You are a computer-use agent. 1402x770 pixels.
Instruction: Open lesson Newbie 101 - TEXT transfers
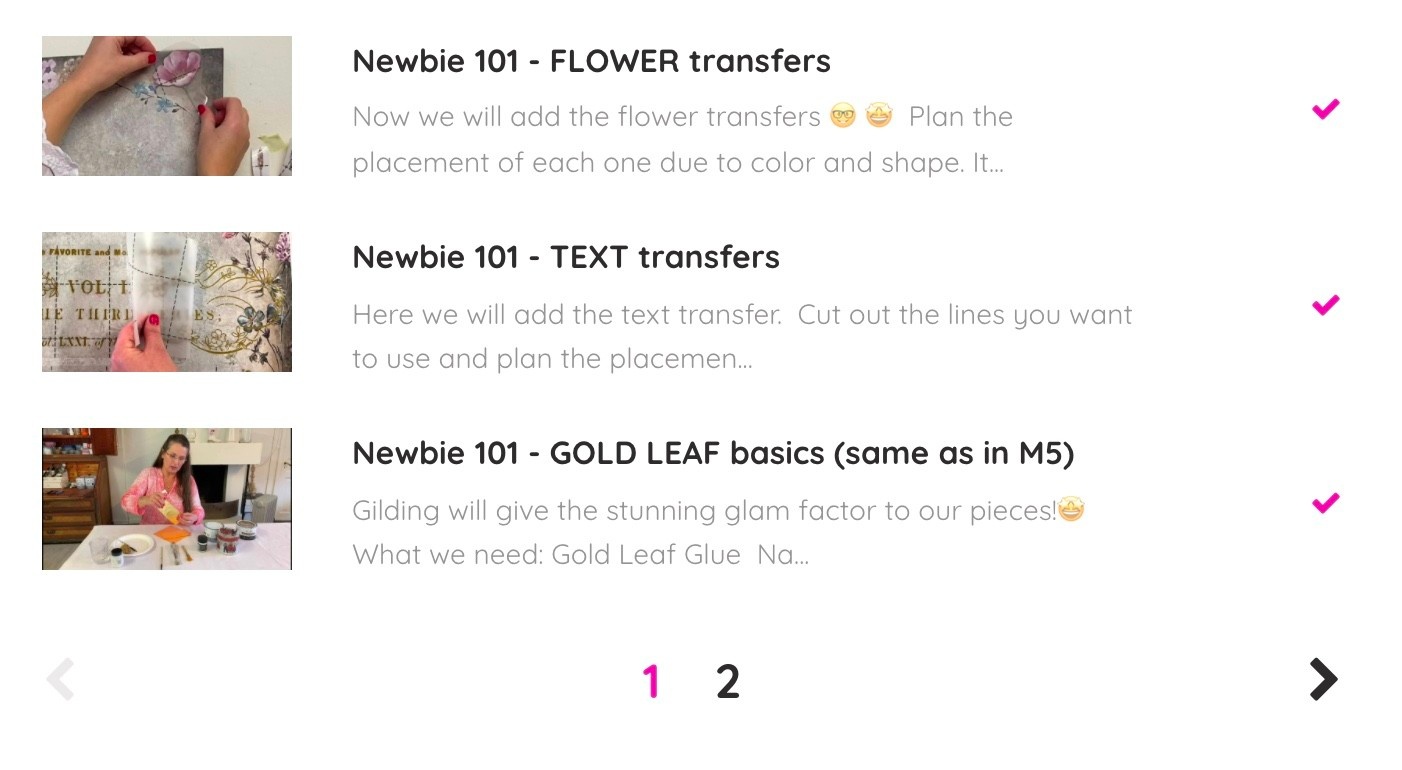(x=566, y=257)
